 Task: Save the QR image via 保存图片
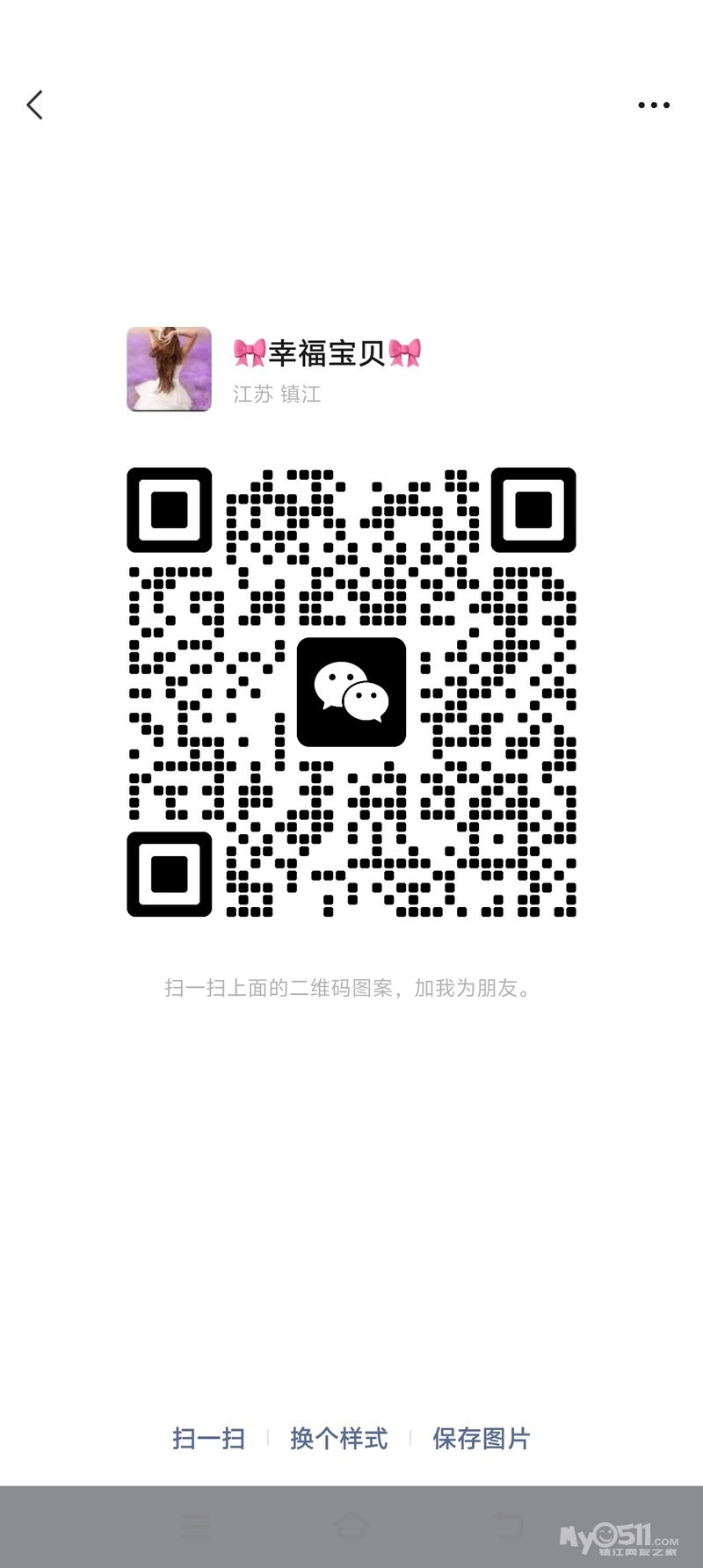(x=481, y=1438)
